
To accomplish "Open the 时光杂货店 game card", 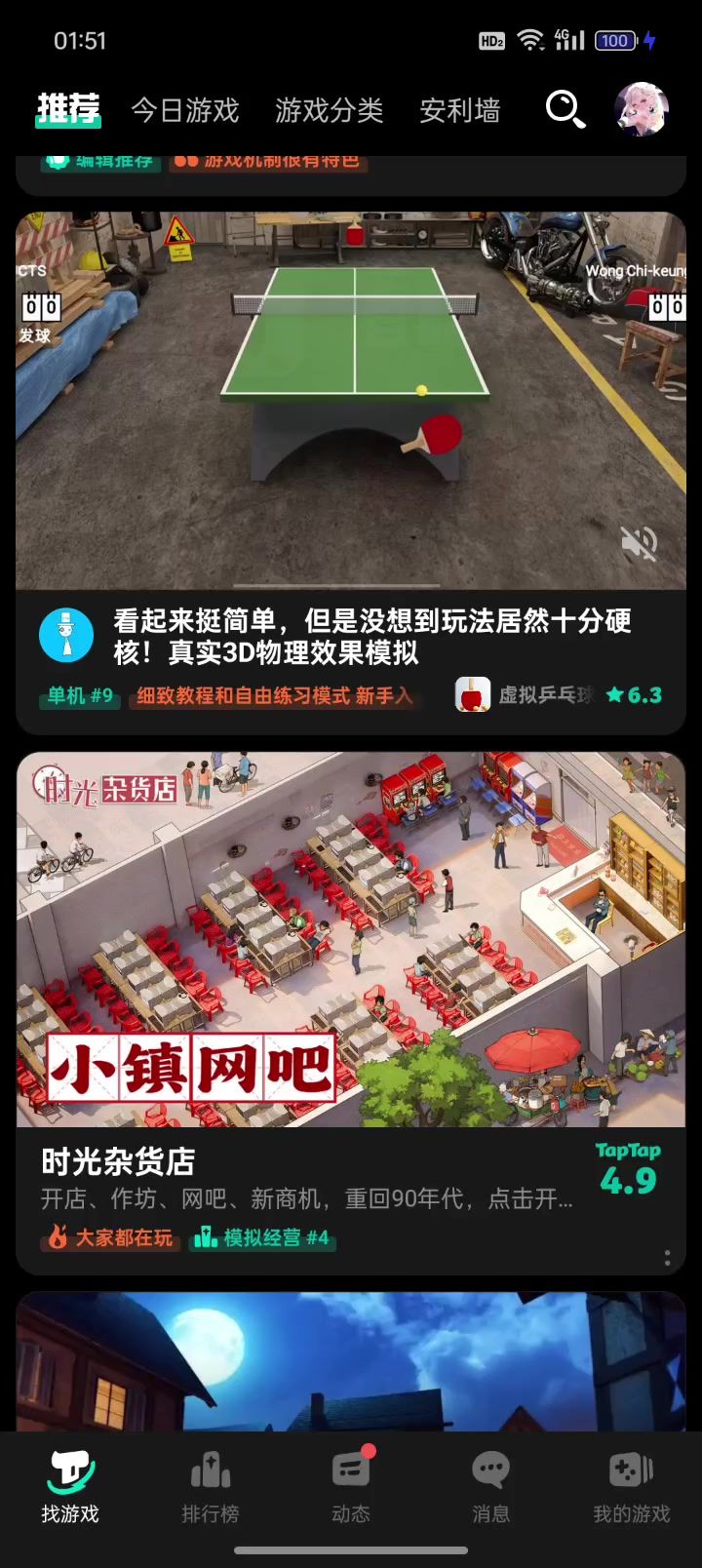I will pyautogui.click(x=351, y=1012).
